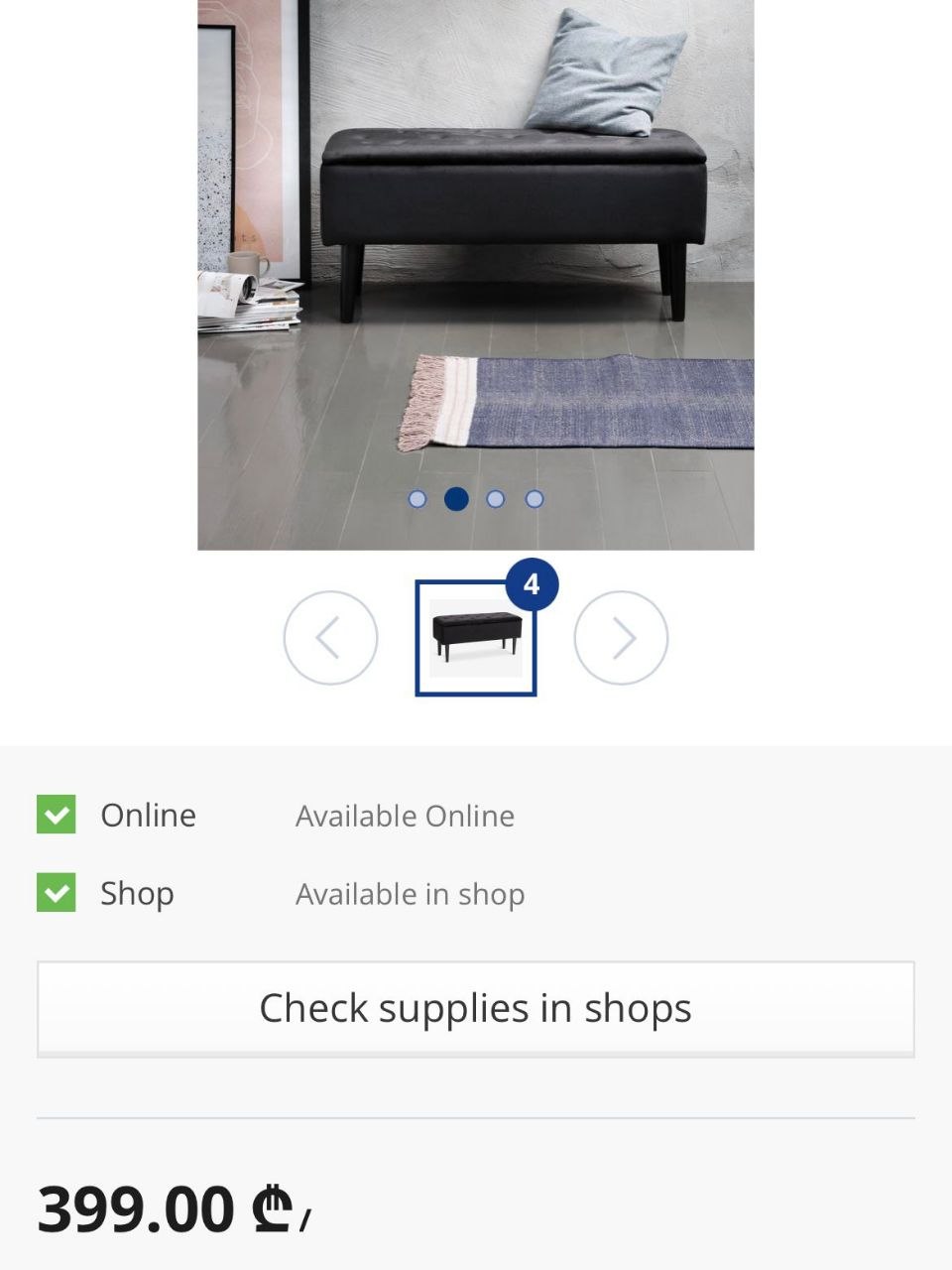Open the main bench product photo
The height and width of the screenshot is (1270, 952).
click(476, 248)
